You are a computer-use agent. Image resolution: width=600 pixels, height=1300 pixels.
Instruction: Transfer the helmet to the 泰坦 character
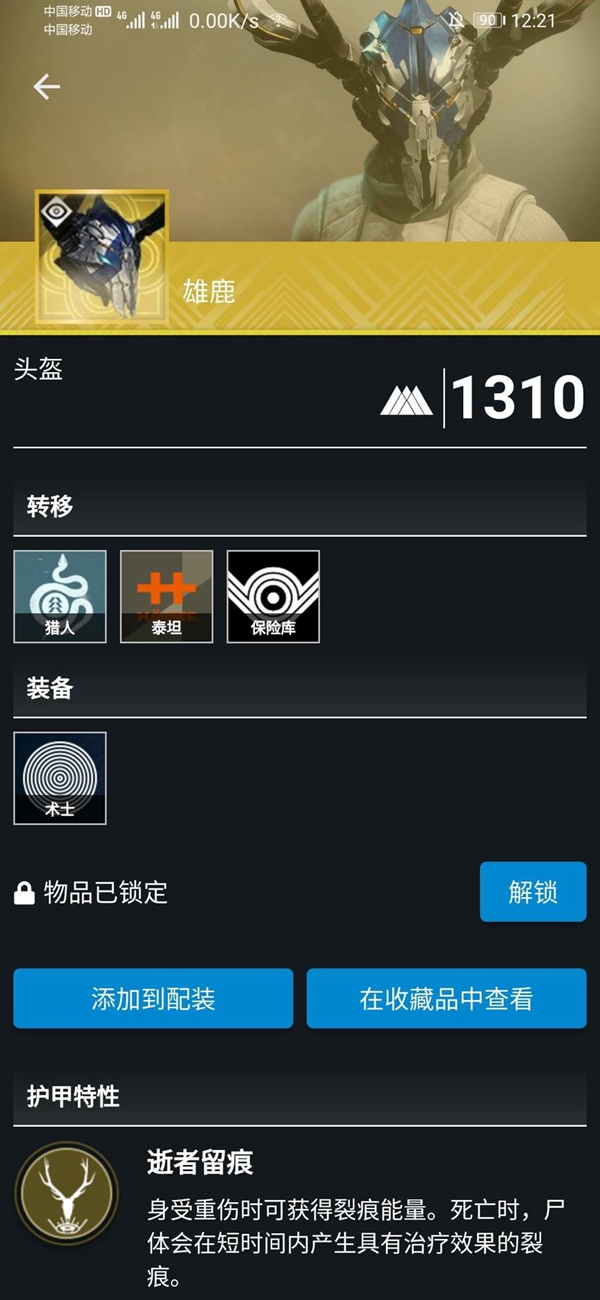point(166,596)
